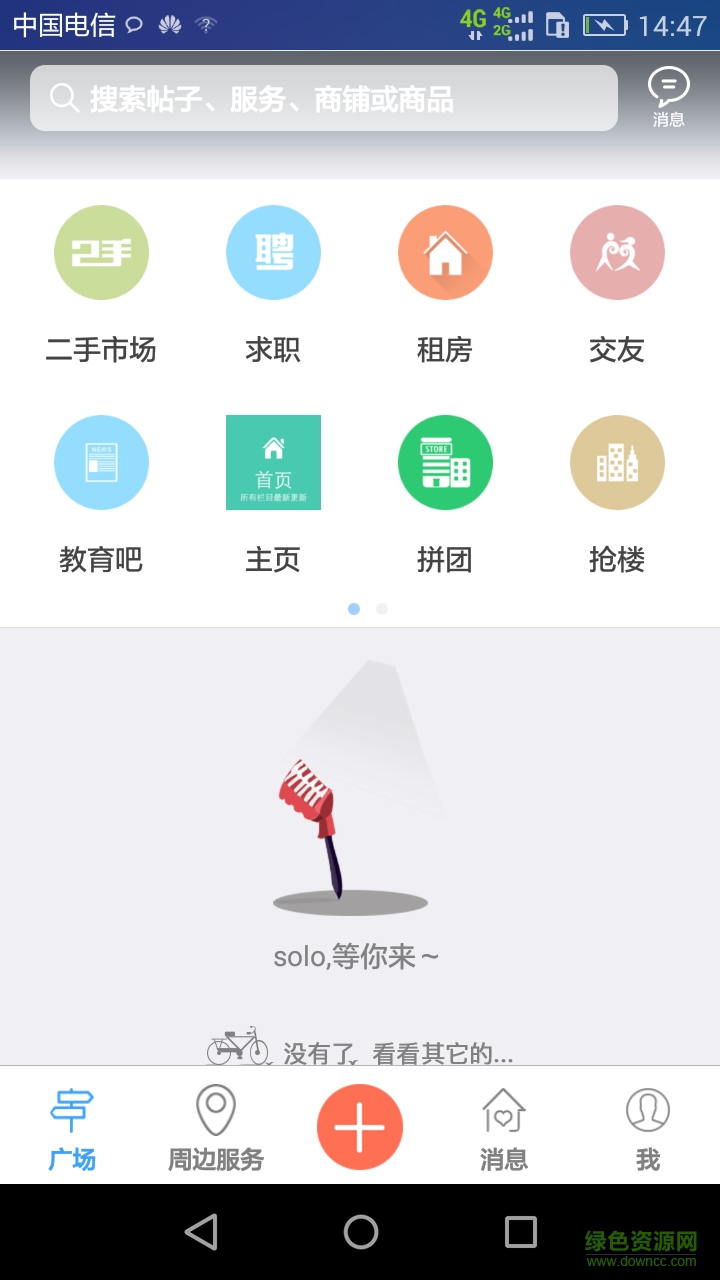Switch to the 广场 tab
This screenshot has height=1280, width=720.
(72, 1128)
